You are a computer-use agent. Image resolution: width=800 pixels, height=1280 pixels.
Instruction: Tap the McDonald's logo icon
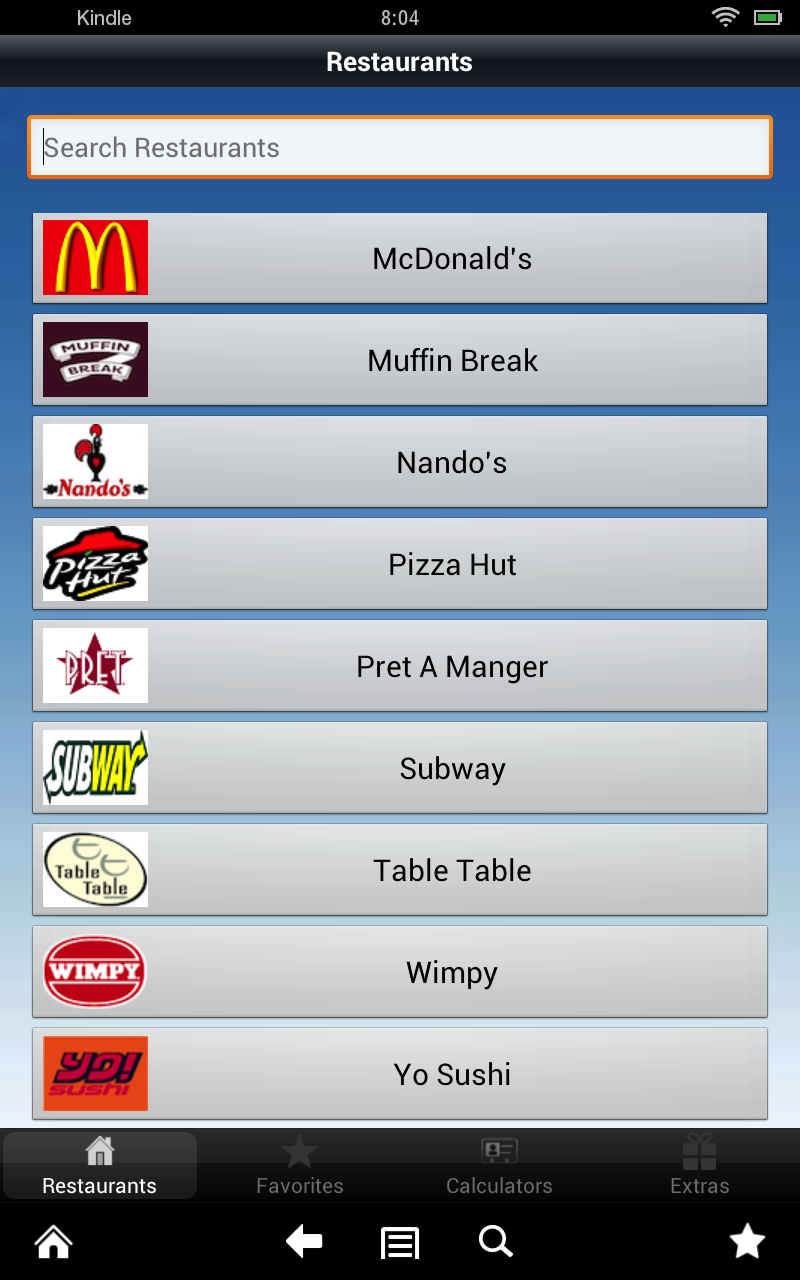(x=94, y=257)
